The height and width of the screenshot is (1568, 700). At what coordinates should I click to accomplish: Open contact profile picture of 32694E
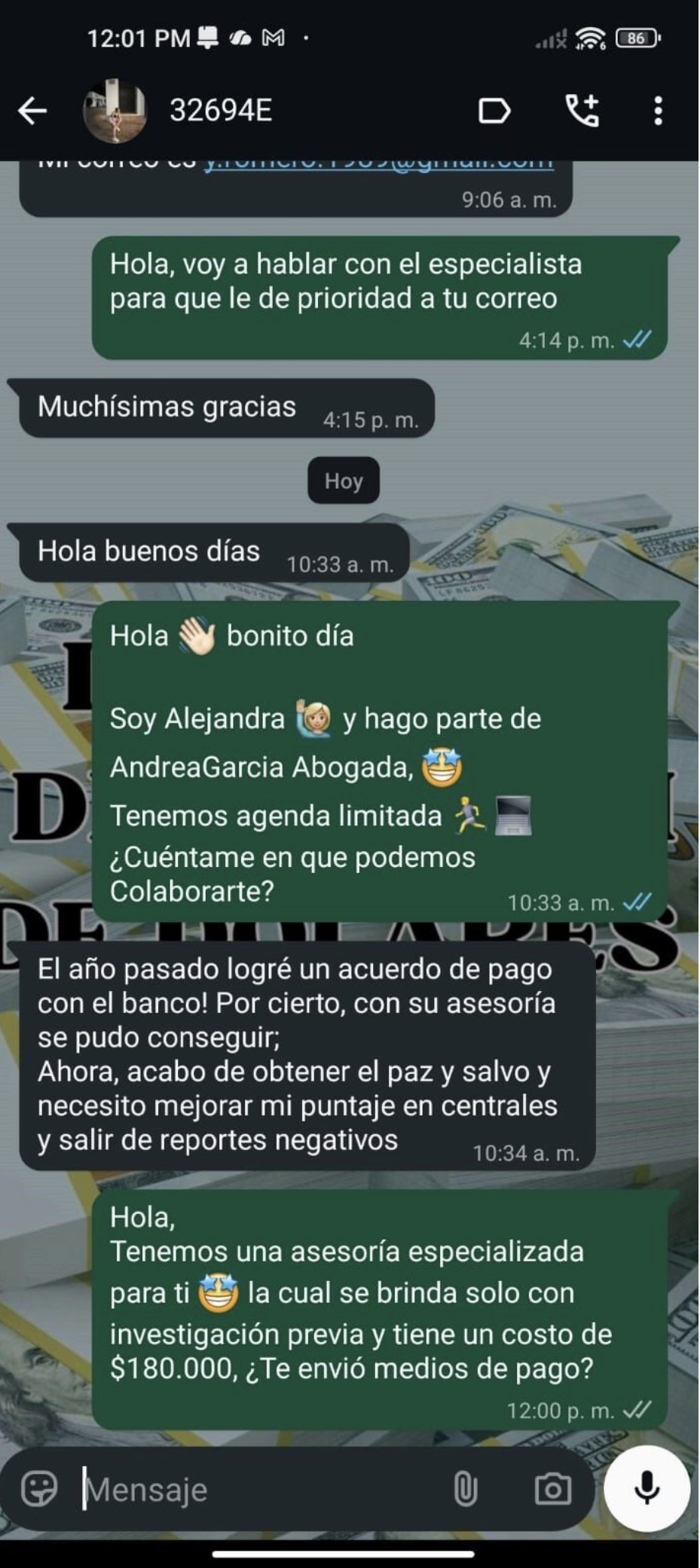[x=115, y=111]
